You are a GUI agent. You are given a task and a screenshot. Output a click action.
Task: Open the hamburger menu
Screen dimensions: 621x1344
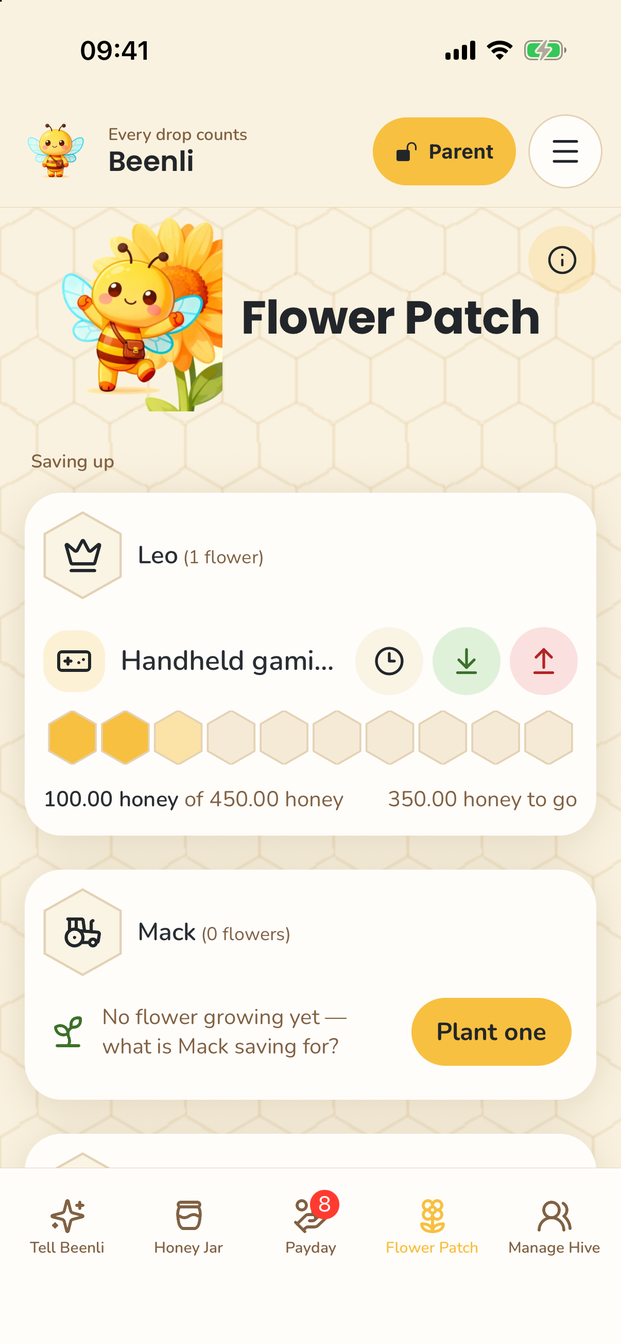point(565,152)
